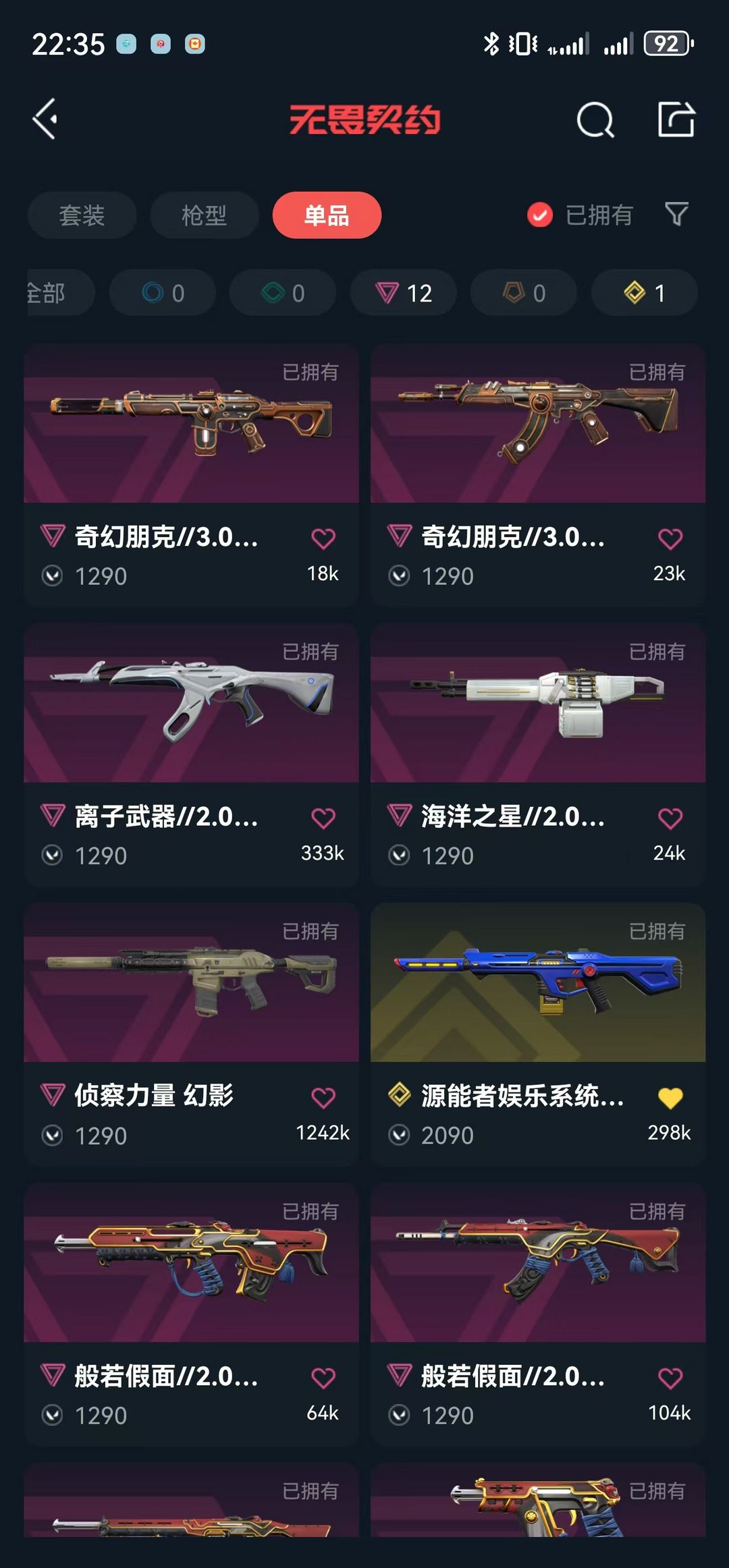Image resolution: width=729 pixels, height=1568 pixels.
Task: Like the 离子武器//2.0 skin
Action: [323, 818]
